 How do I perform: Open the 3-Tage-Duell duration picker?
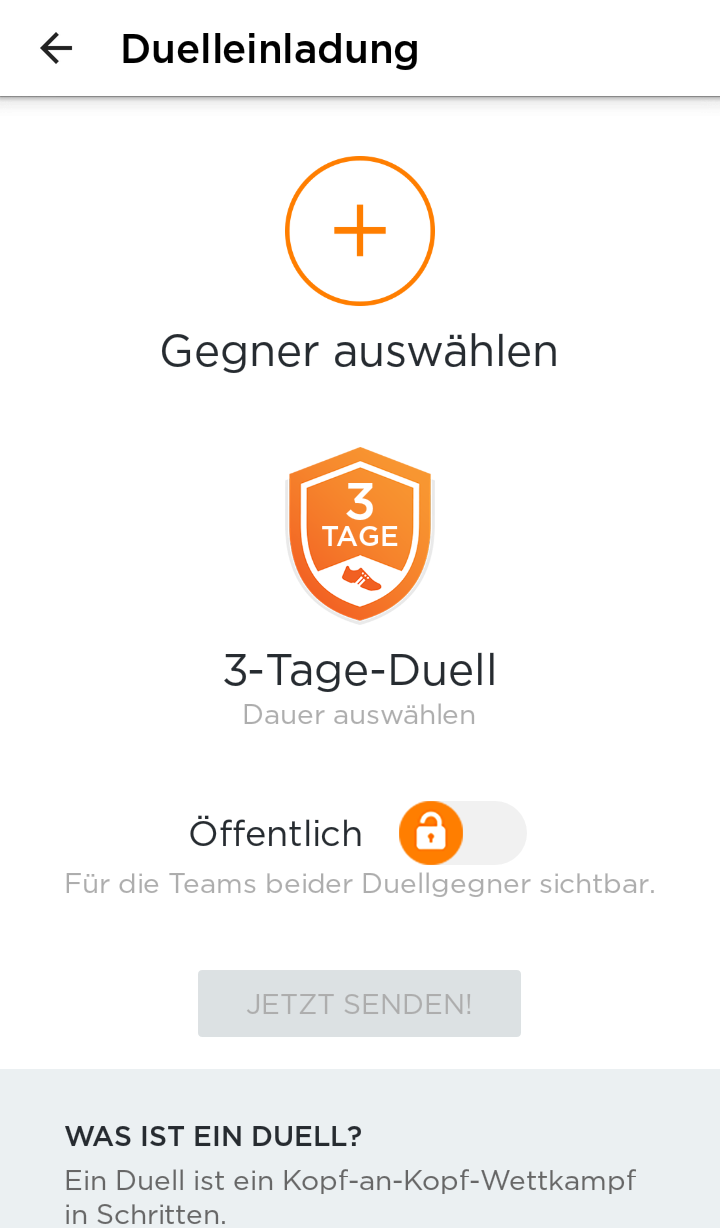tap(360, 535)
